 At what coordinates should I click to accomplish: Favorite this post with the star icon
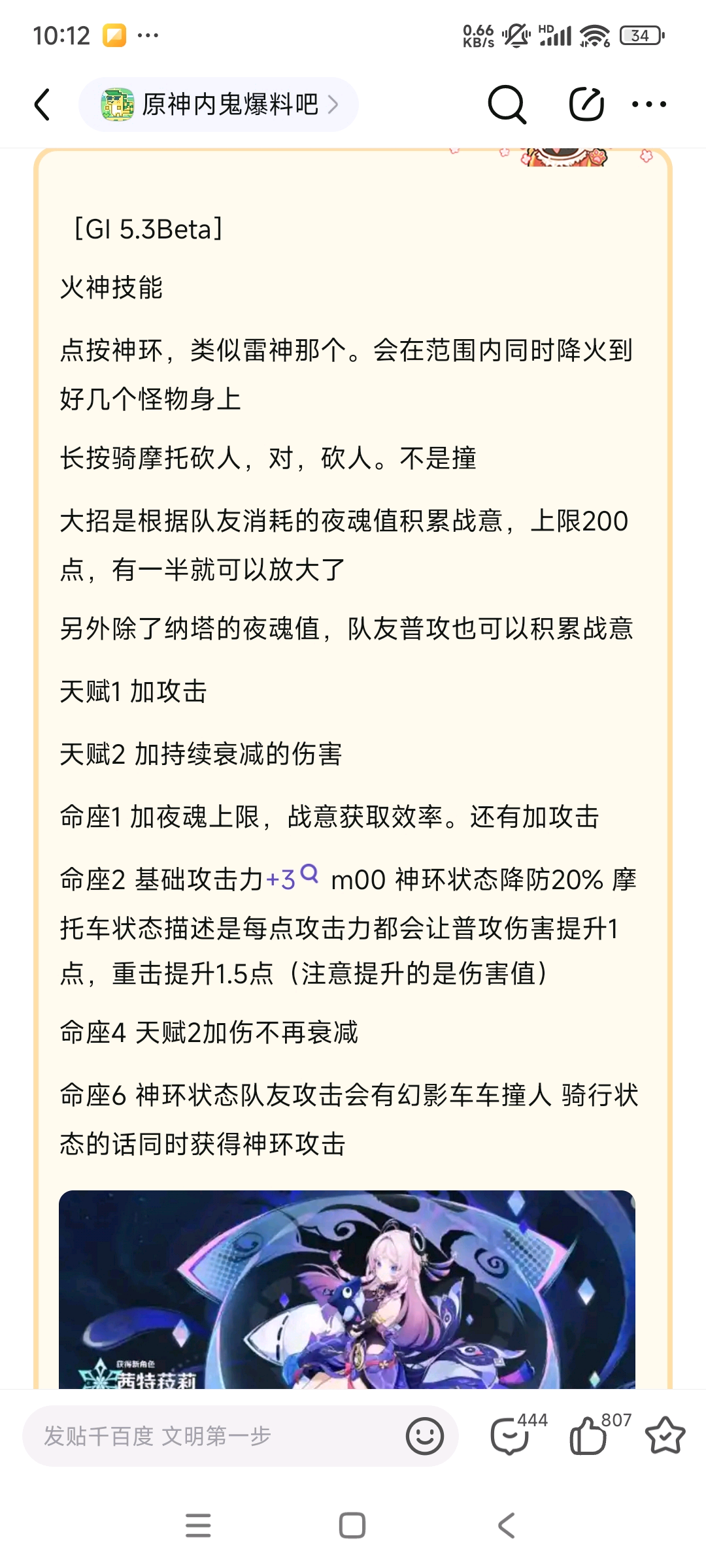click(665, 1436)
